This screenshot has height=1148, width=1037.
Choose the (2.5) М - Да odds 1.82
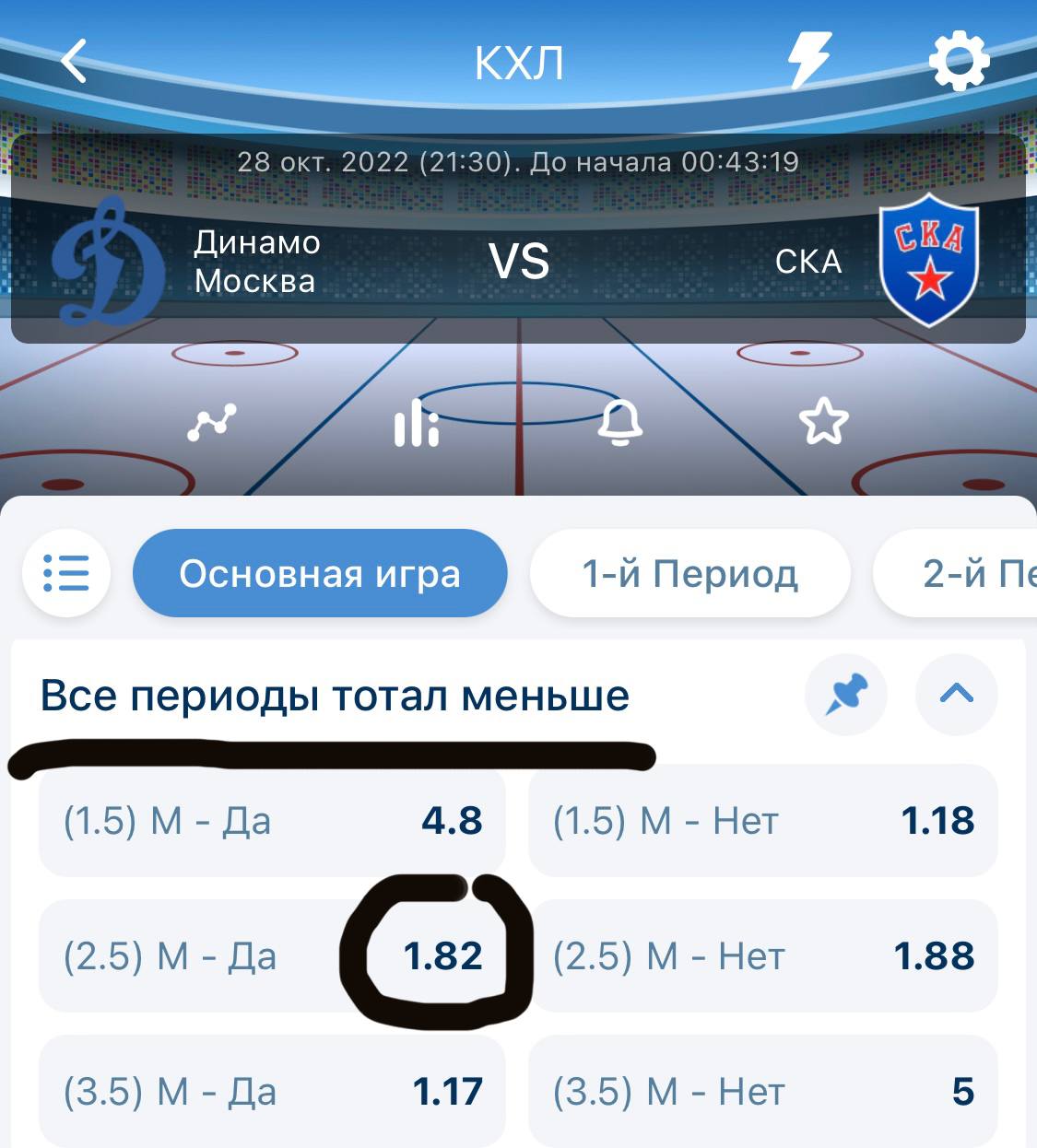pos(272,955)
